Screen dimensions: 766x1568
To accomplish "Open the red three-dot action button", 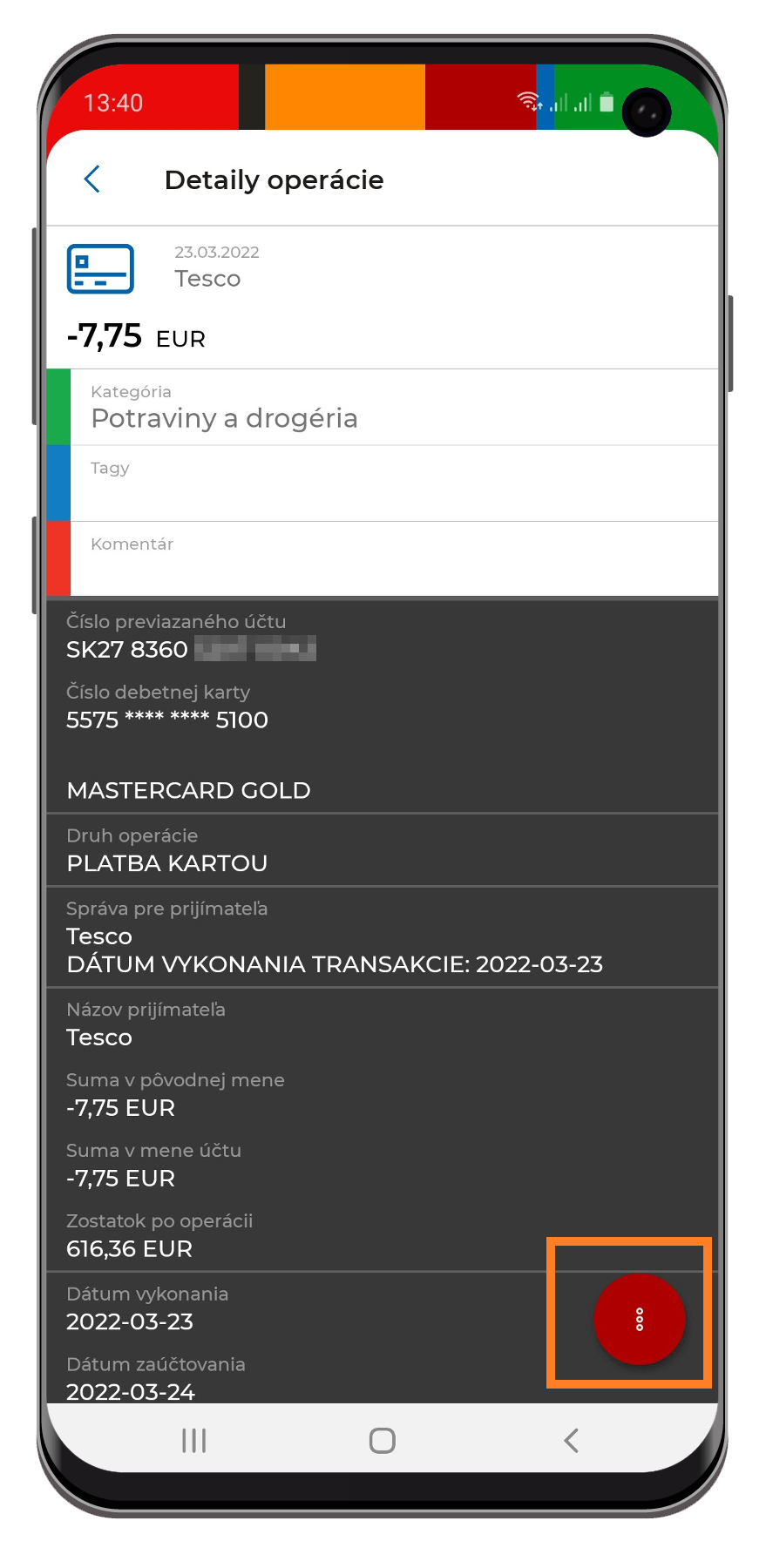I will click(639, 1319).
